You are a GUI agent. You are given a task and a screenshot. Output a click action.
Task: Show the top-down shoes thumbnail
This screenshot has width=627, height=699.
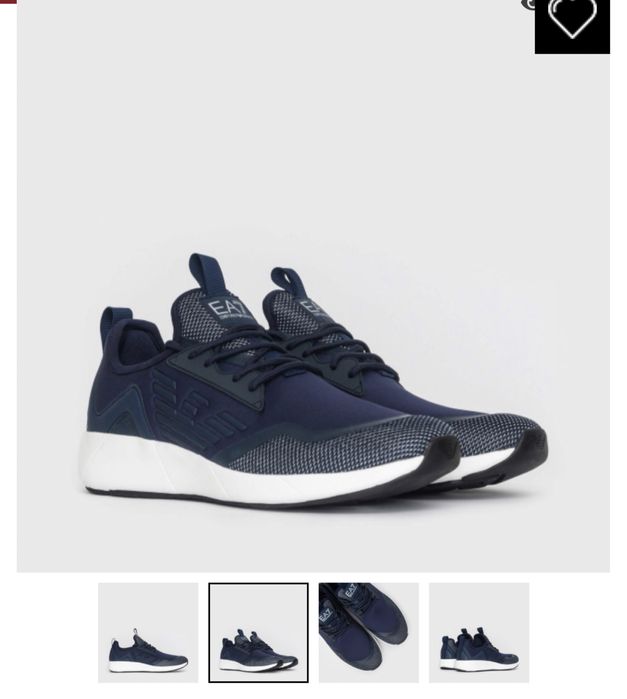click(368, 633)
